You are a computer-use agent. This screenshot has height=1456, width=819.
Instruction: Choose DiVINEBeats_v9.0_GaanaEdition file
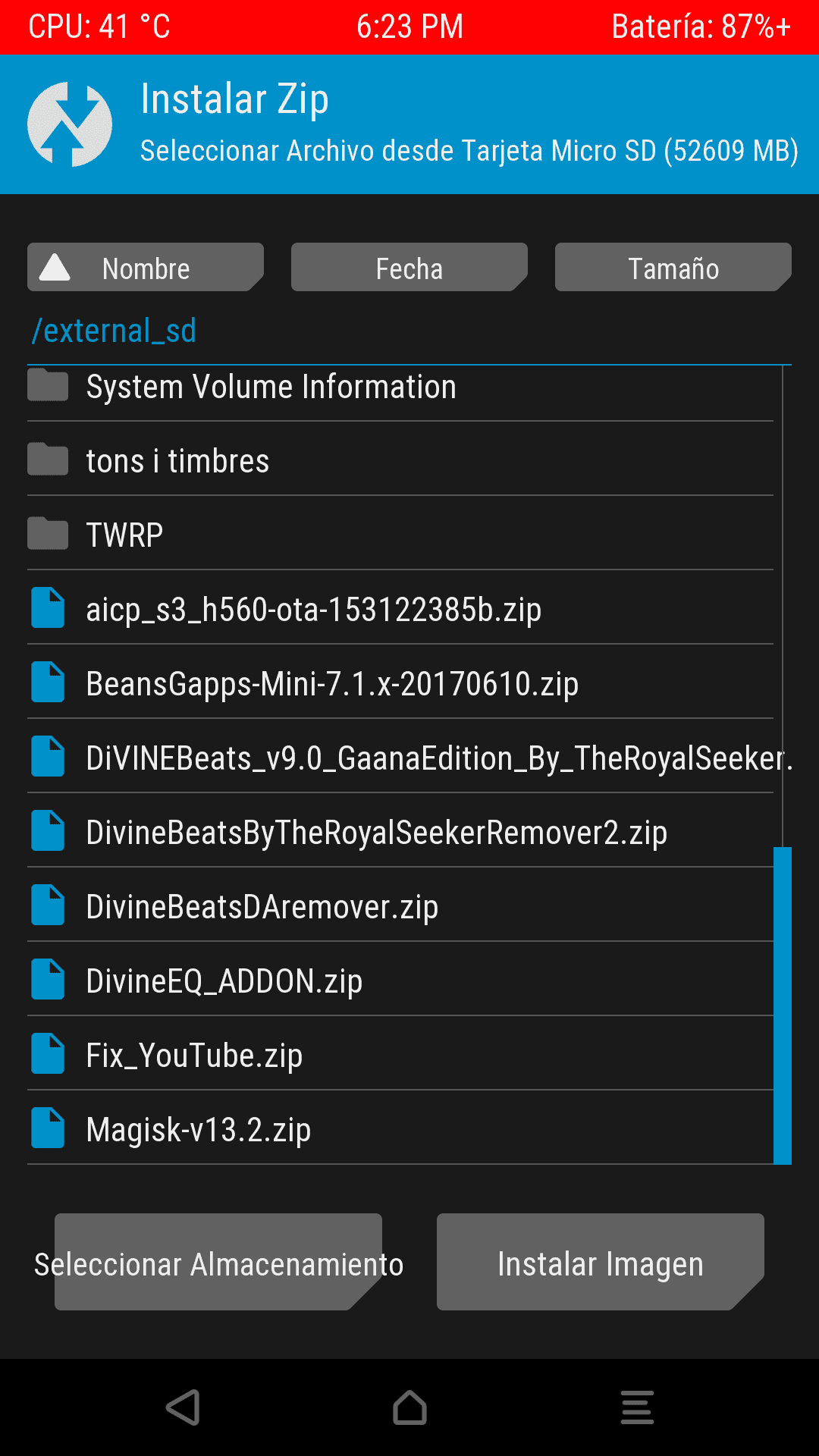pos(400,757)
